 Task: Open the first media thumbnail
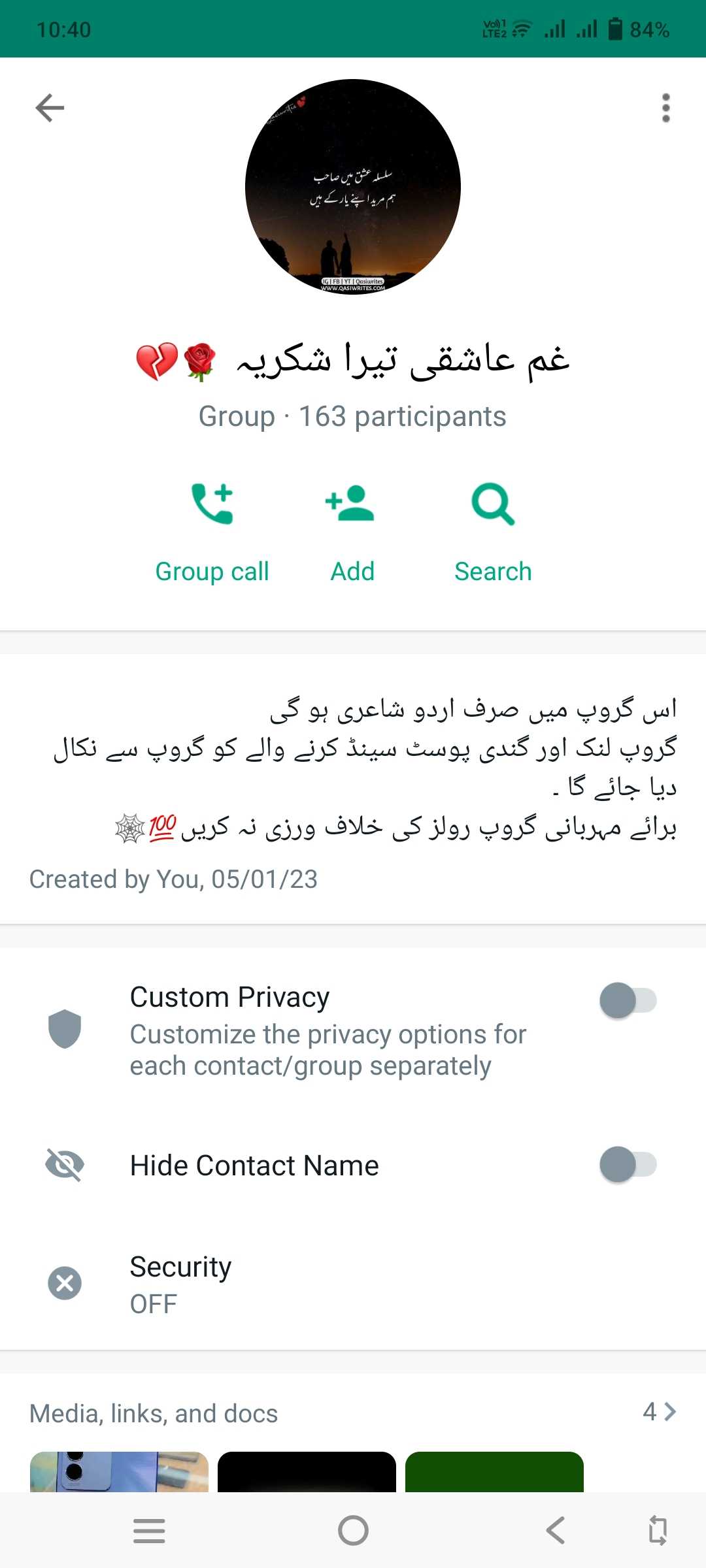click(x=119, y=1471)
